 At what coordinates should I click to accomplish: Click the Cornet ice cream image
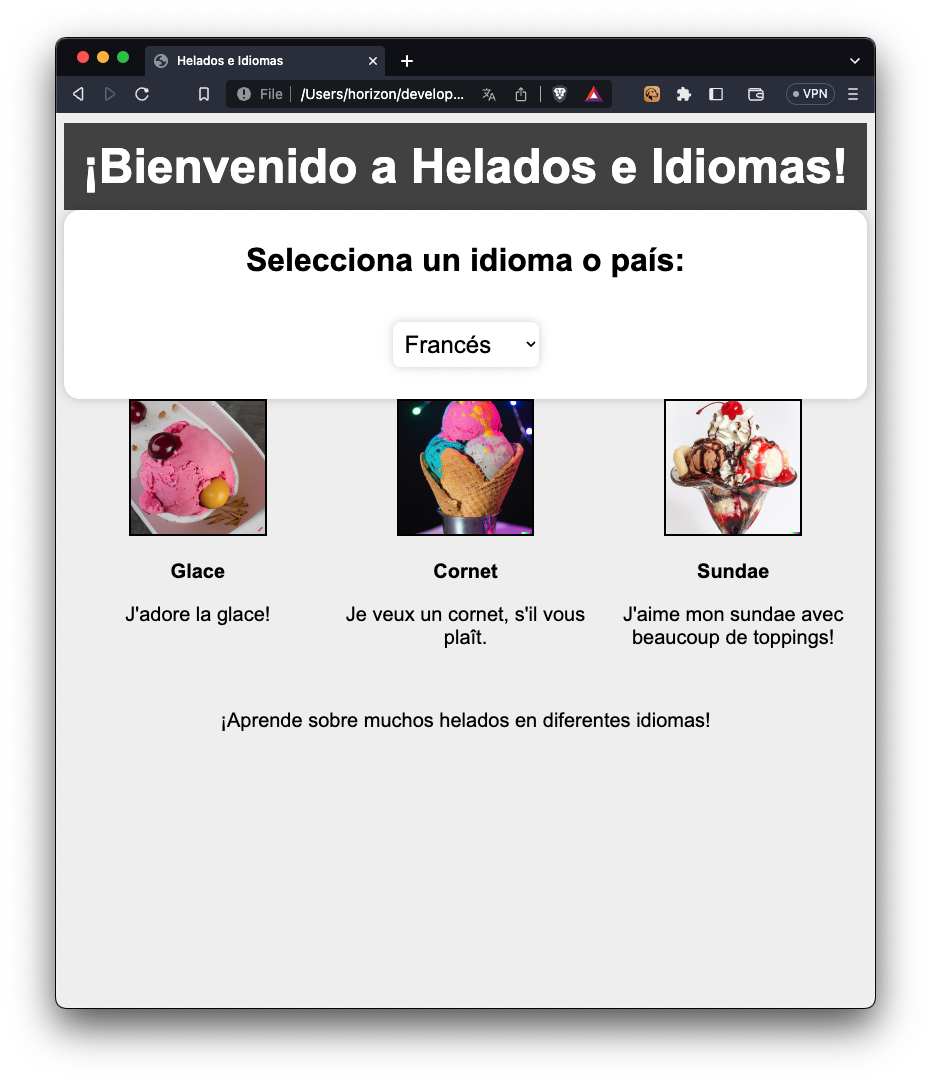tap(465, 467)
